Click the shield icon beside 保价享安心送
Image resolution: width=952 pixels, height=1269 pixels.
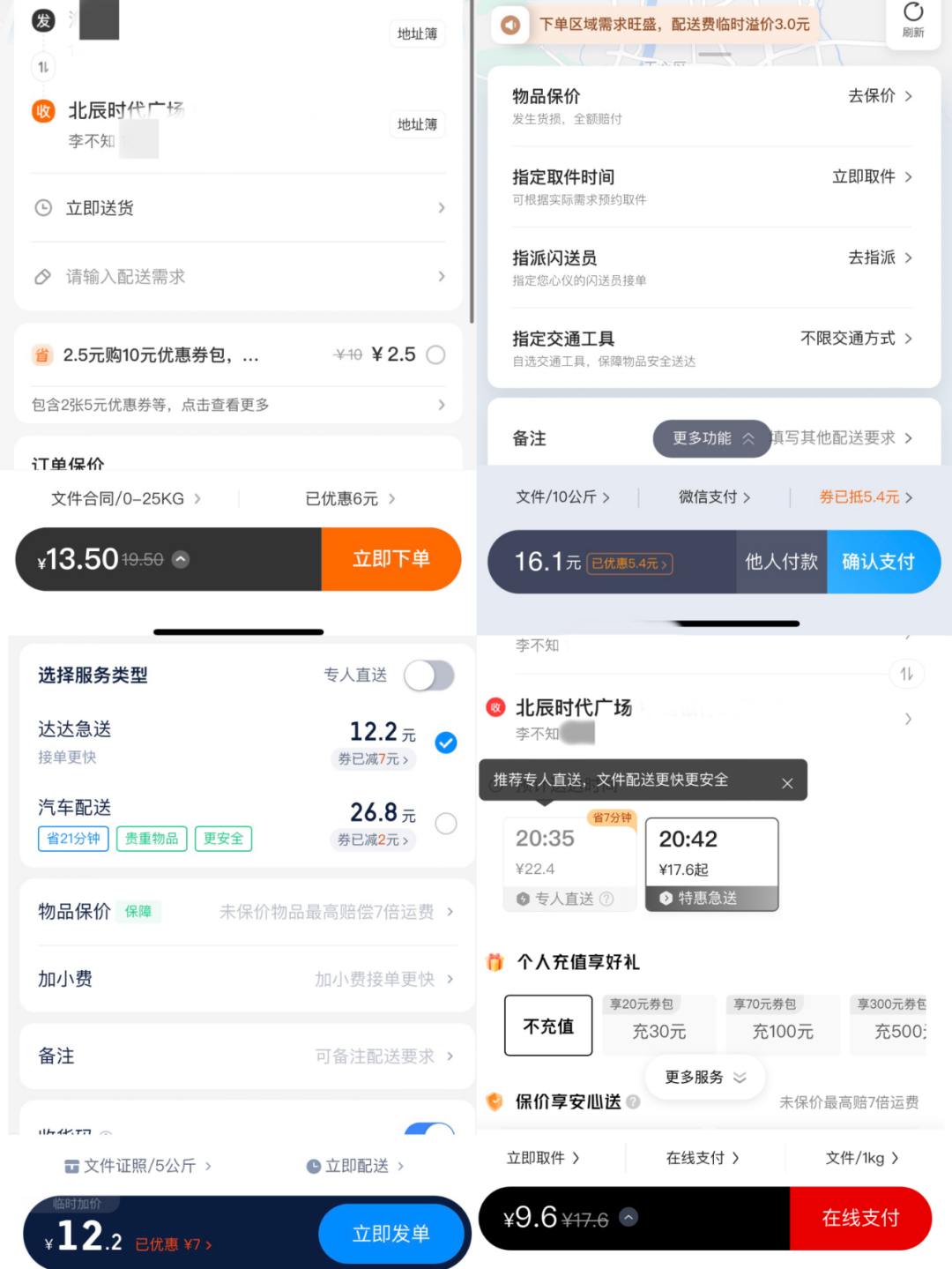click(x=494, y=1101)
